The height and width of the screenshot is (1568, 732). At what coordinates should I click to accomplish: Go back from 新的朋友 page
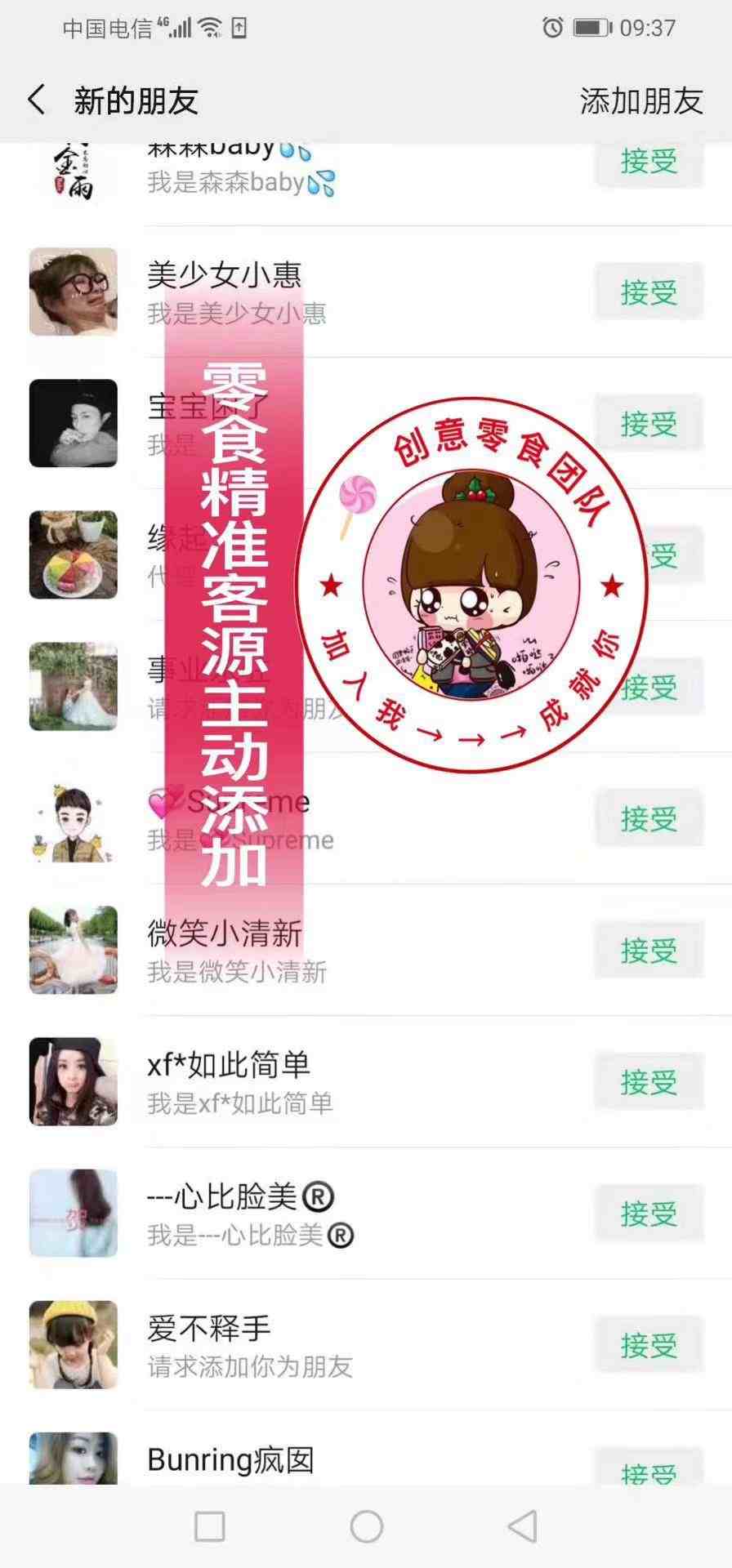37,100
